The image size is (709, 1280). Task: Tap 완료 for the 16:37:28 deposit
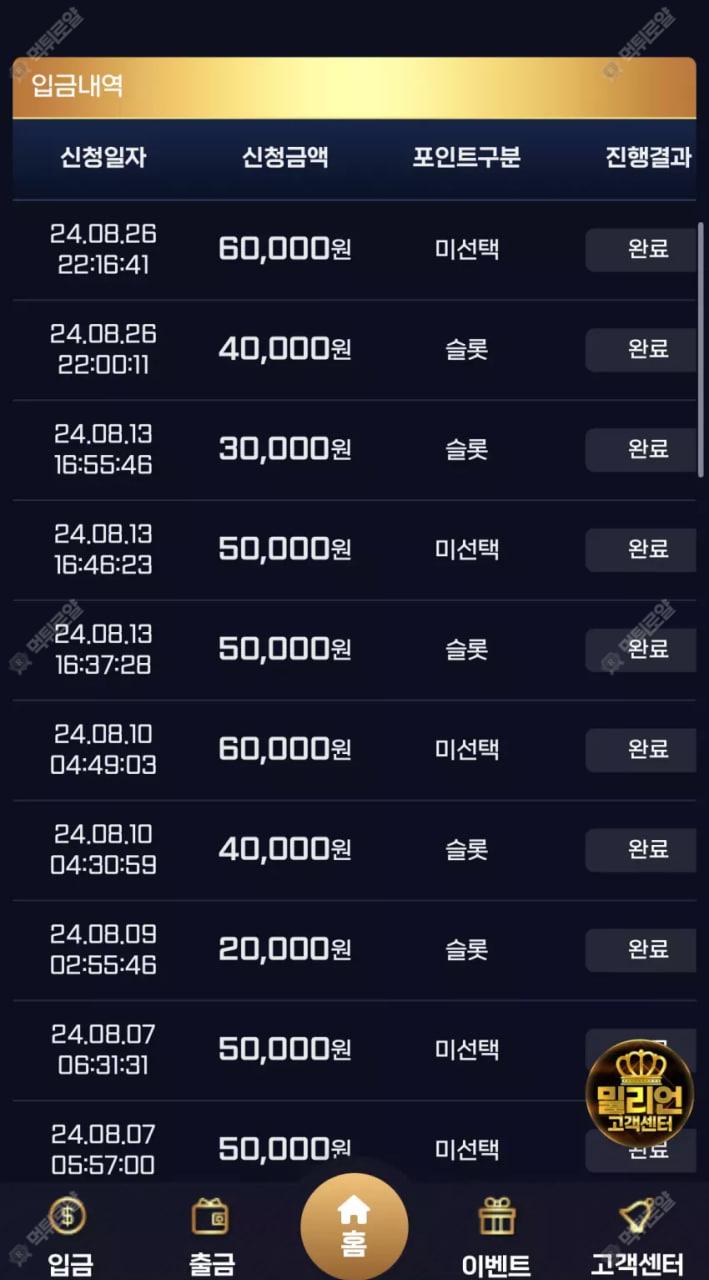pyautogui.click(x=641, y=649)
